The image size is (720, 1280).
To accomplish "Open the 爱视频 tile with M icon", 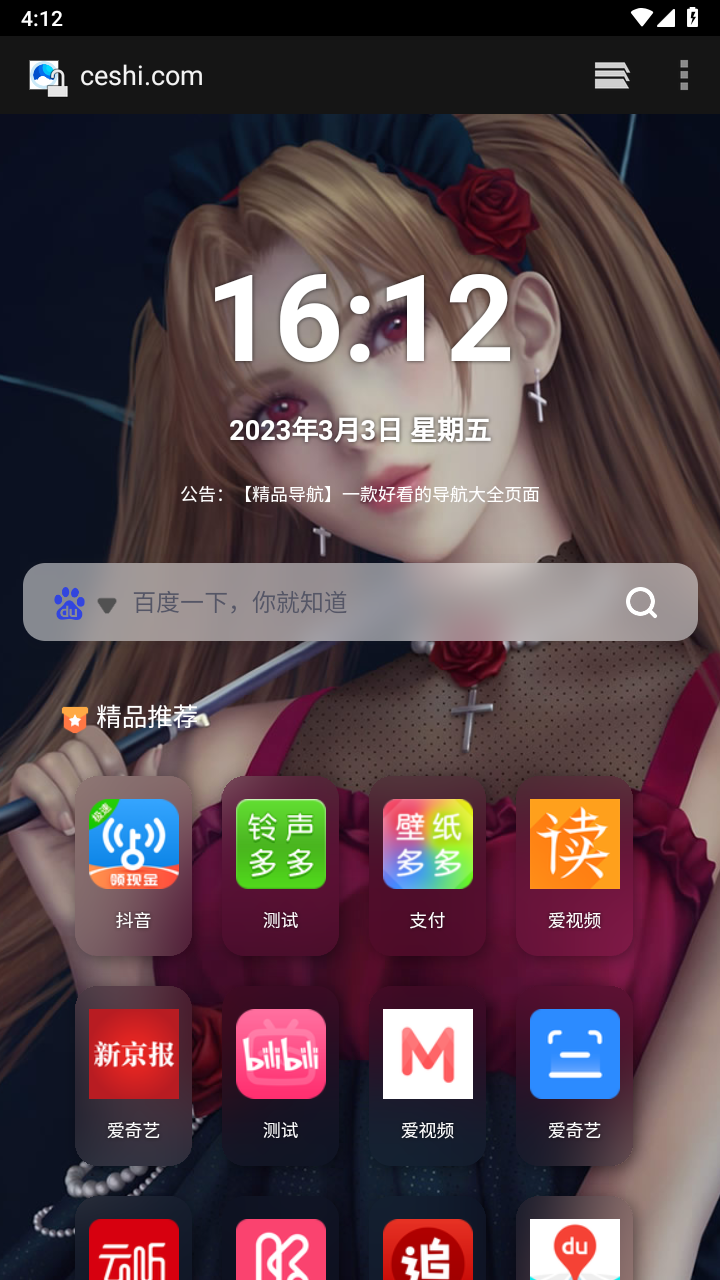I will tap(427, 1076).
